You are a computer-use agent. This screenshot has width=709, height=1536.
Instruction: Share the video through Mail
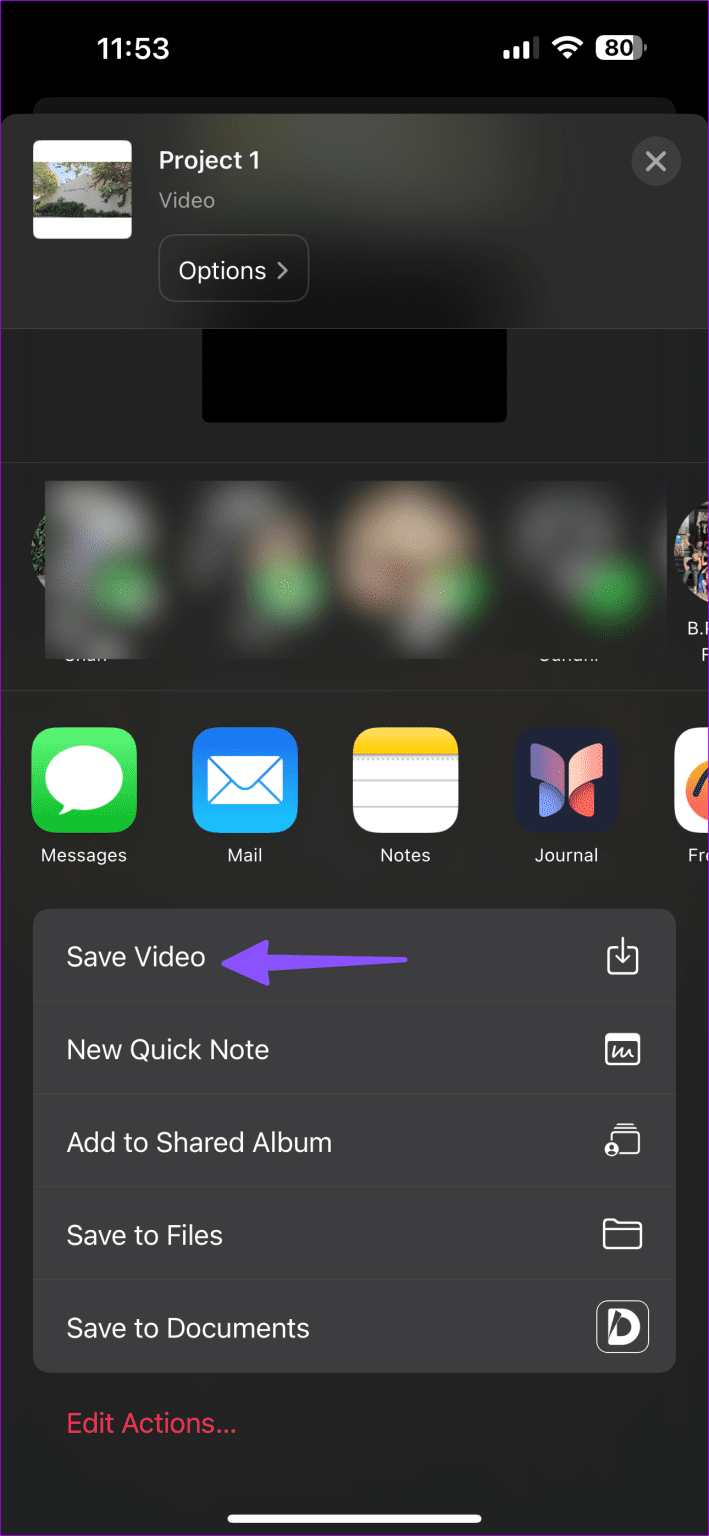pyautogui.click(x=244, y=781)
